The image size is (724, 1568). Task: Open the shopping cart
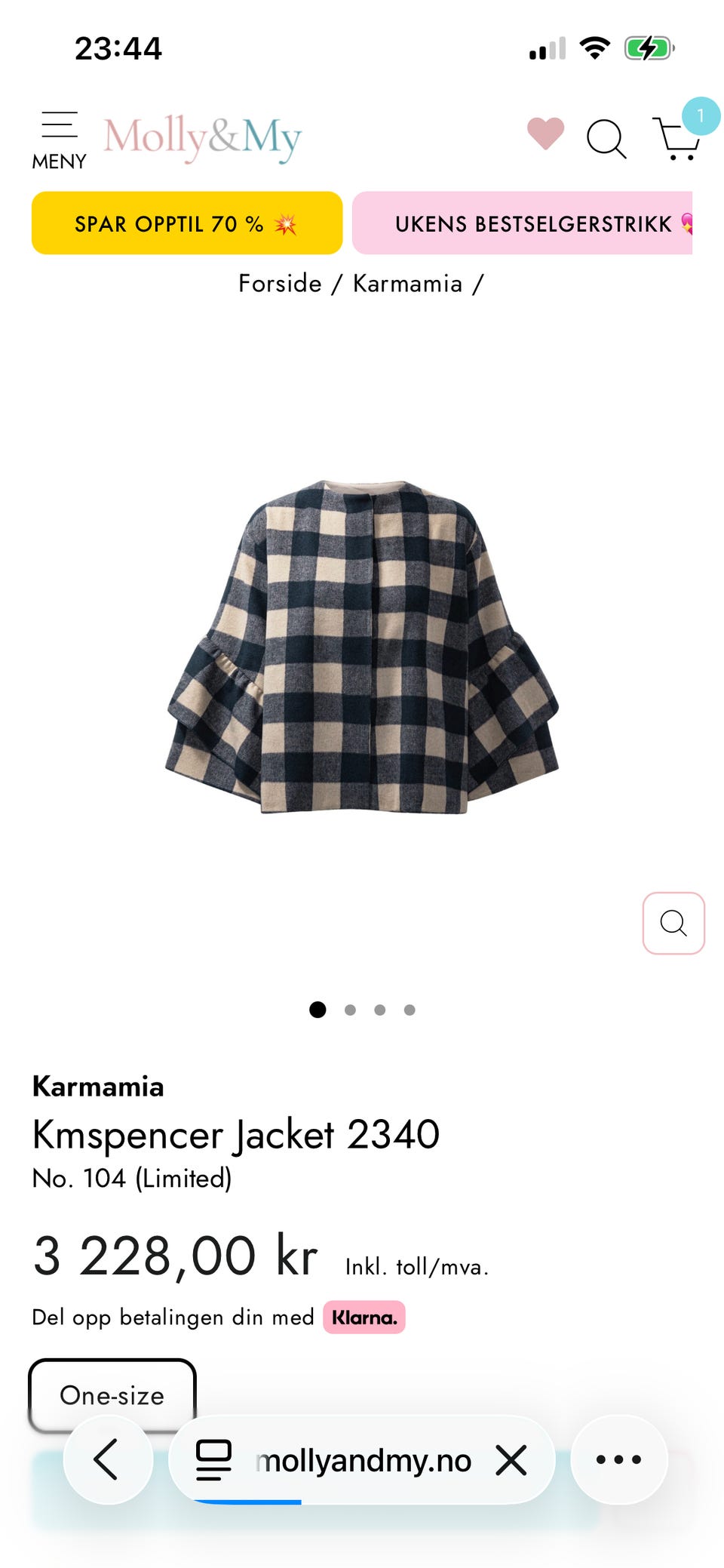pos(676,137)
